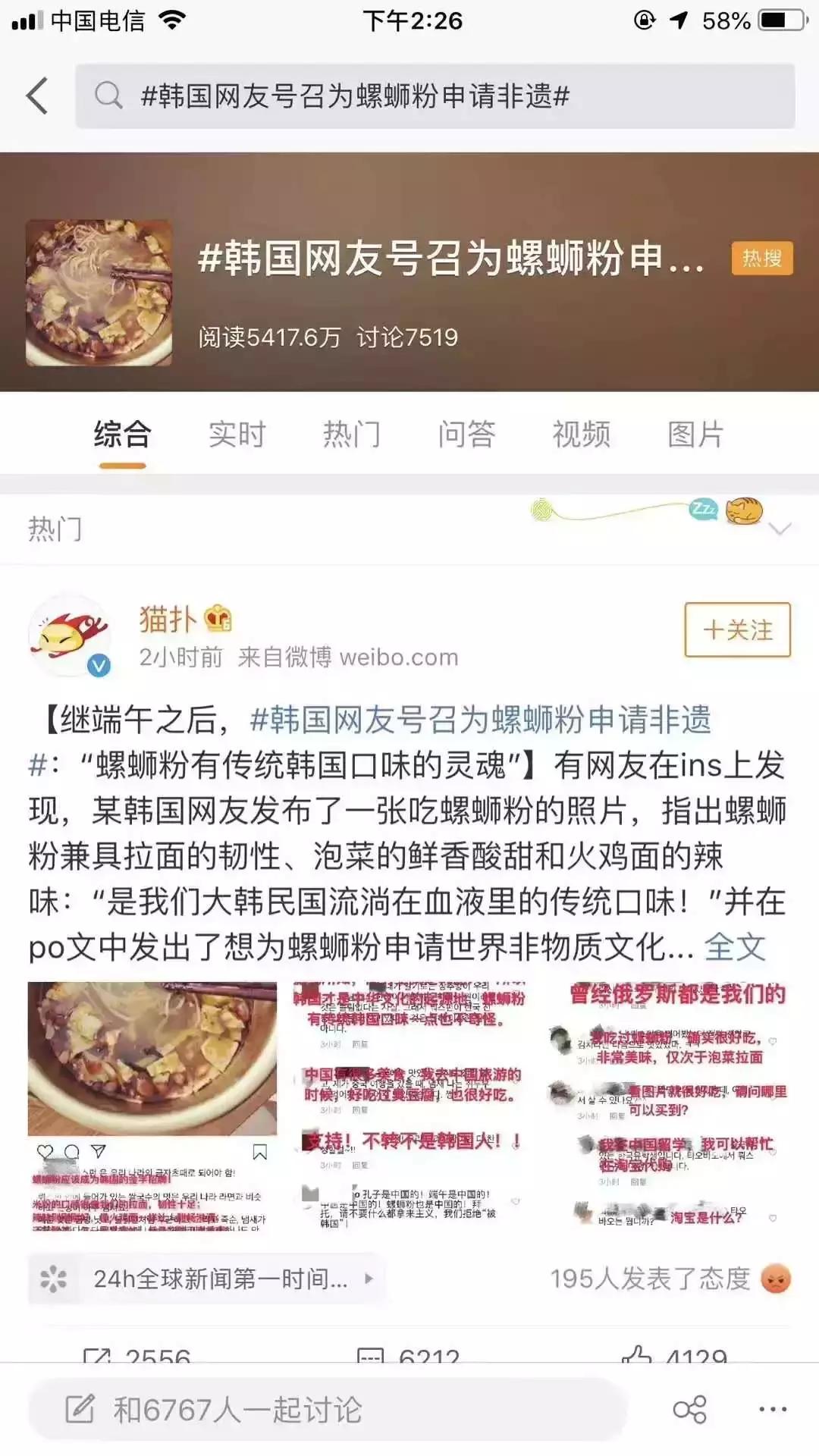Like the post via thumbs-up icon showing 4129
The image size is (819, 1456).
click(639, 1357)
